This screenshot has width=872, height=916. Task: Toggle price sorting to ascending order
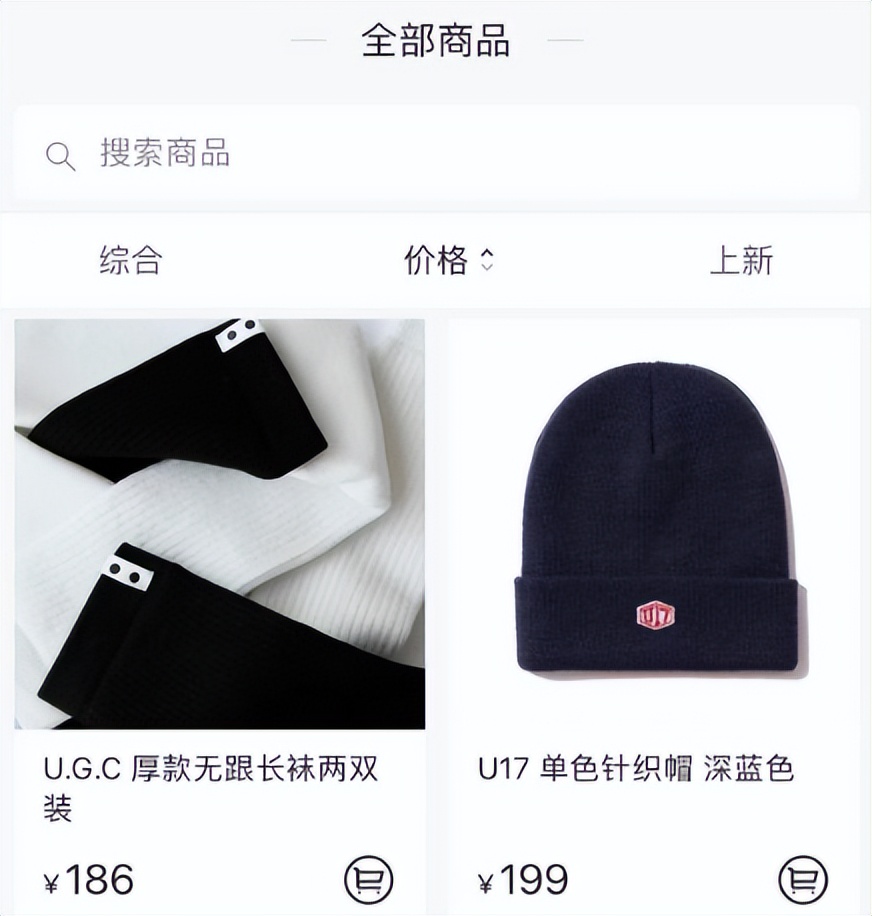pos(488,253)
